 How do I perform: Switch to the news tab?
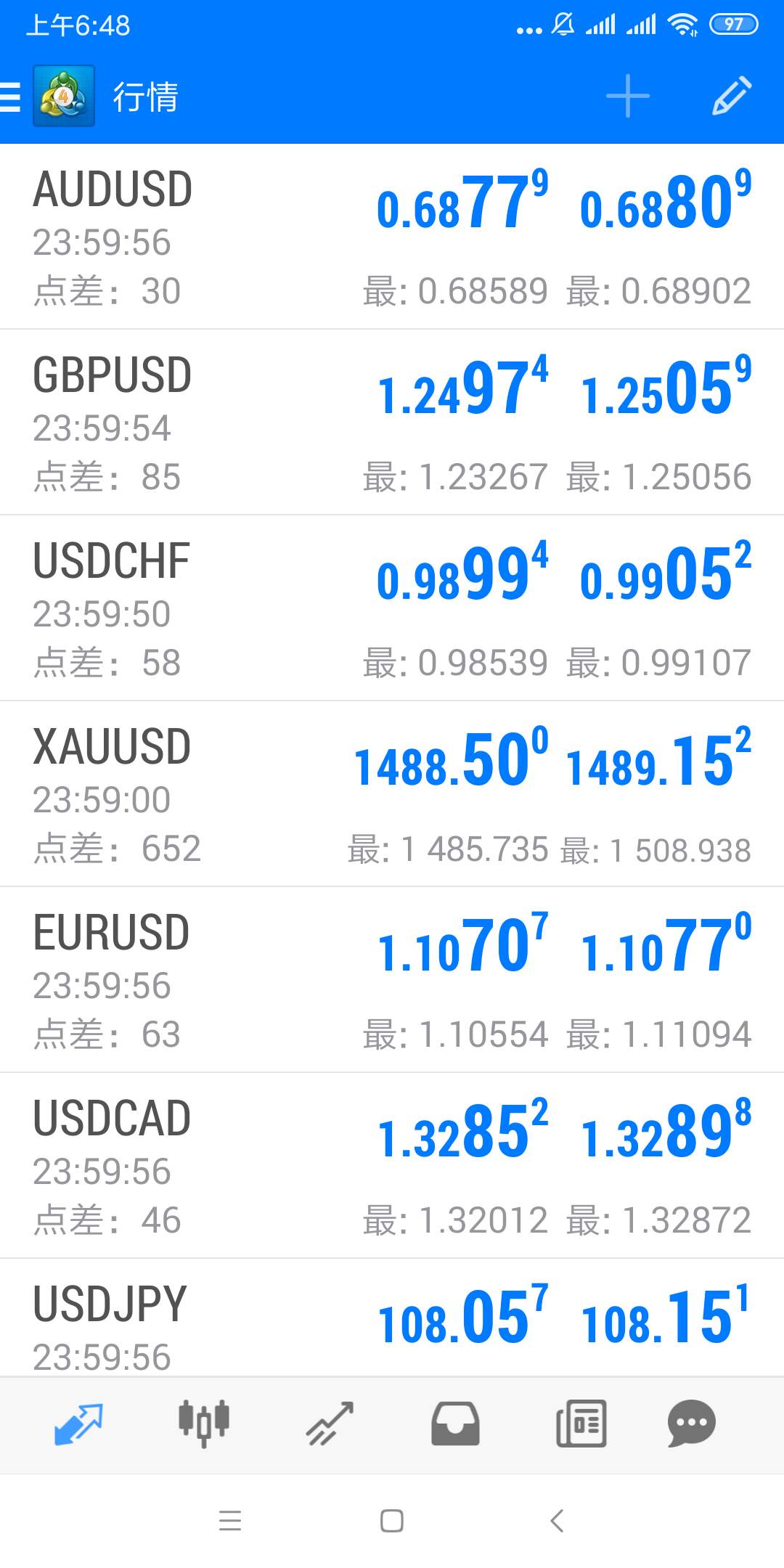(581, 1424)
